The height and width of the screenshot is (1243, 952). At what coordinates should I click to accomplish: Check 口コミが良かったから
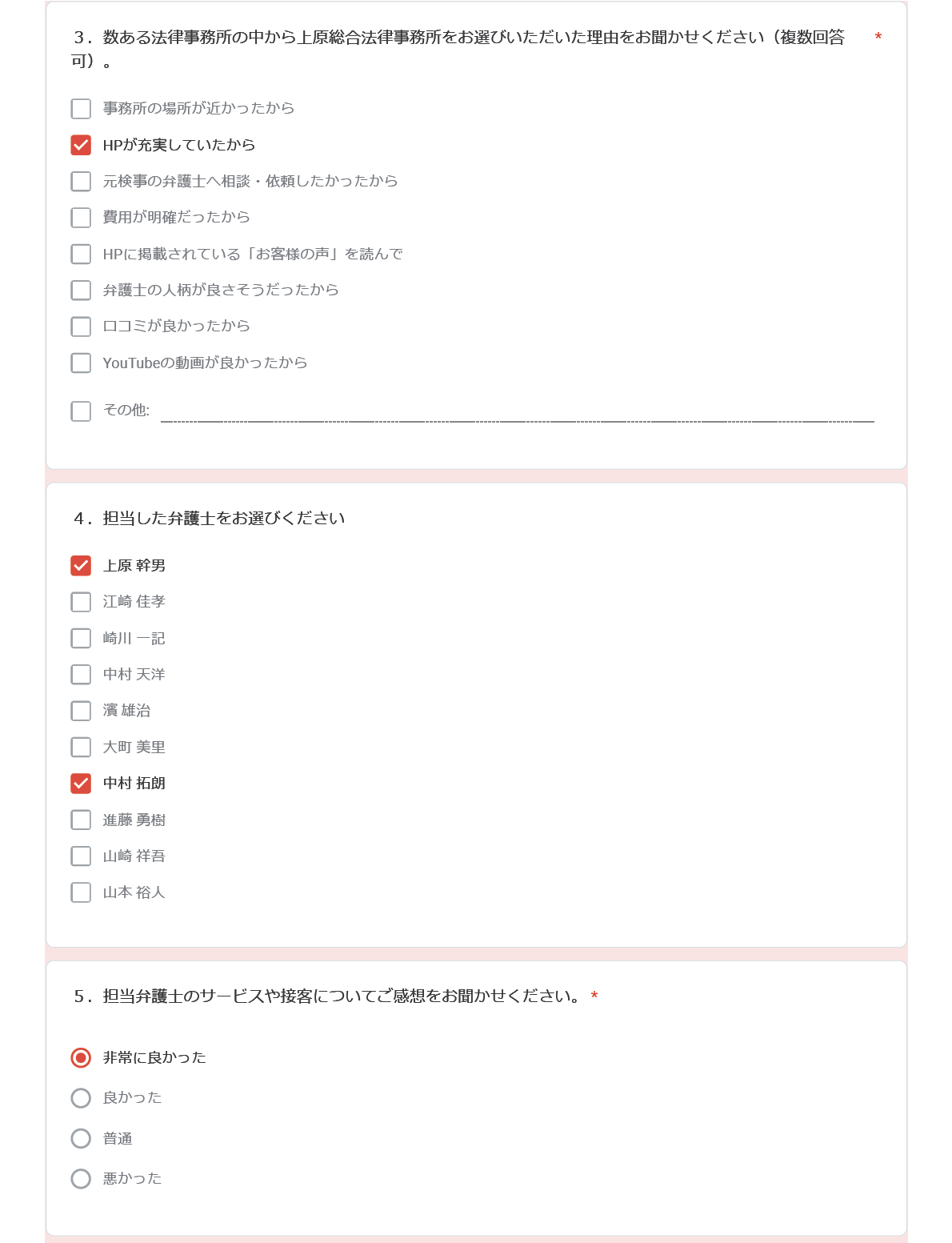81,327
